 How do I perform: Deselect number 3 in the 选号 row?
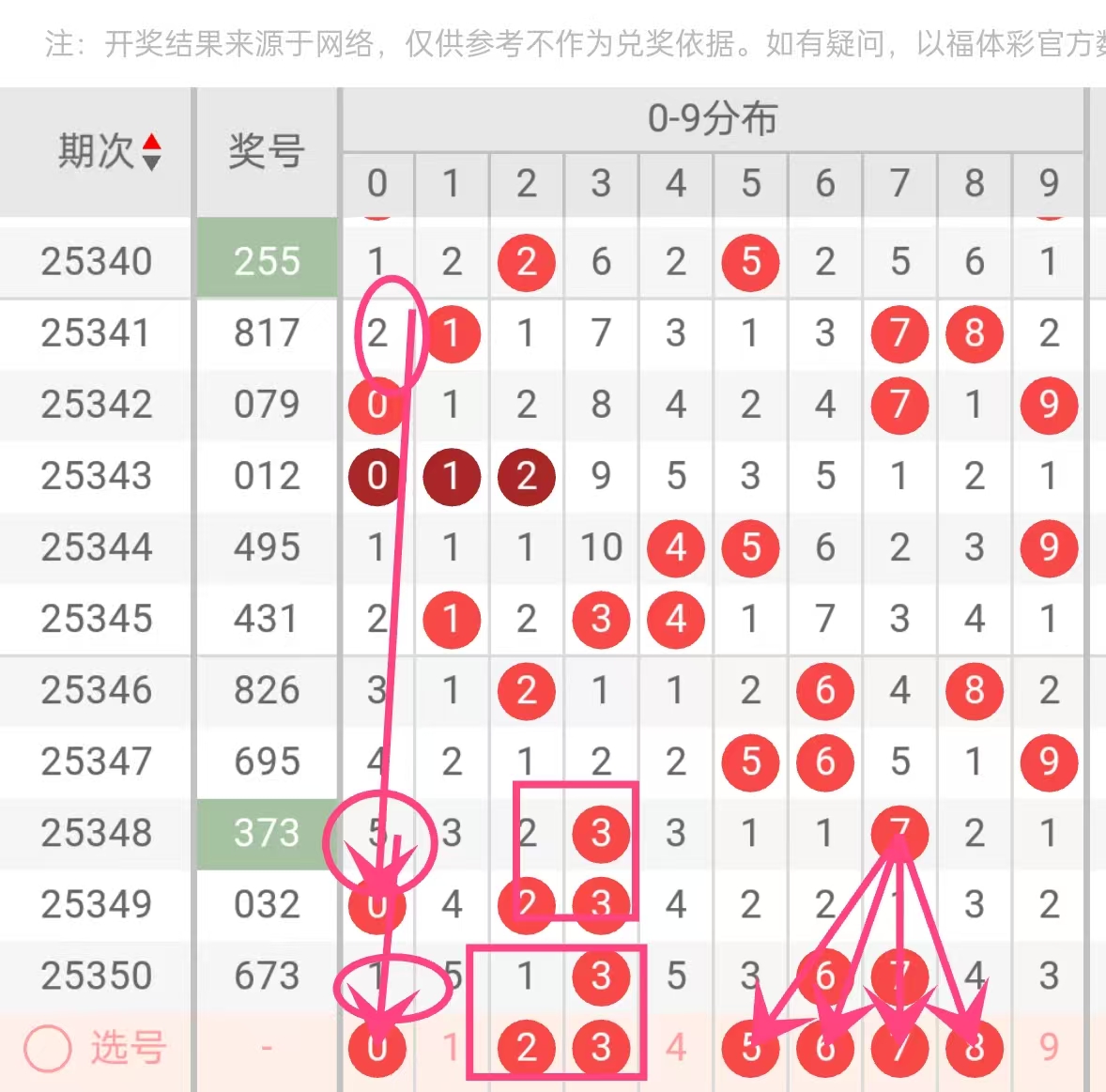pyautogui.click(x=601, y=1048)
